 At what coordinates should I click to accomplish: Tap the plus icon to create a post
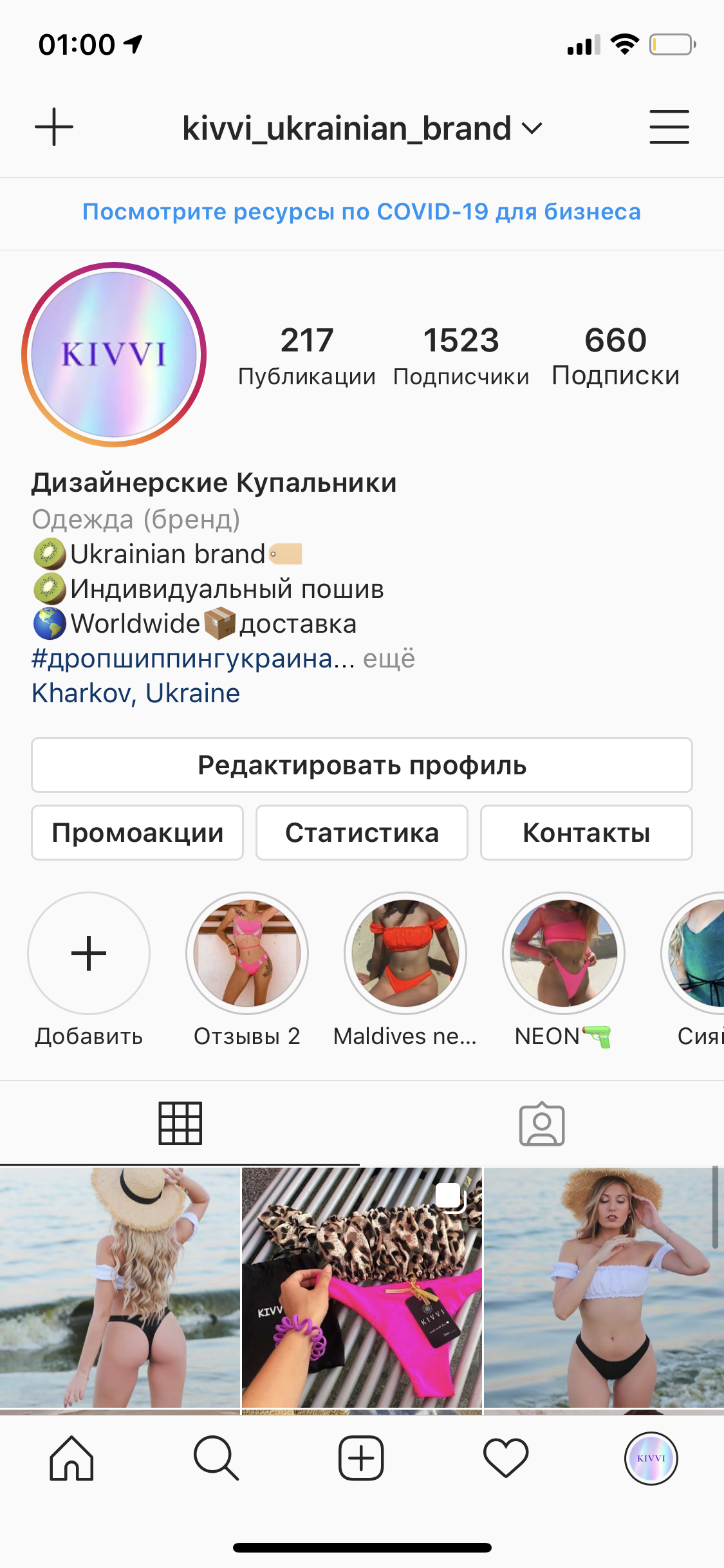click(54, 127)
